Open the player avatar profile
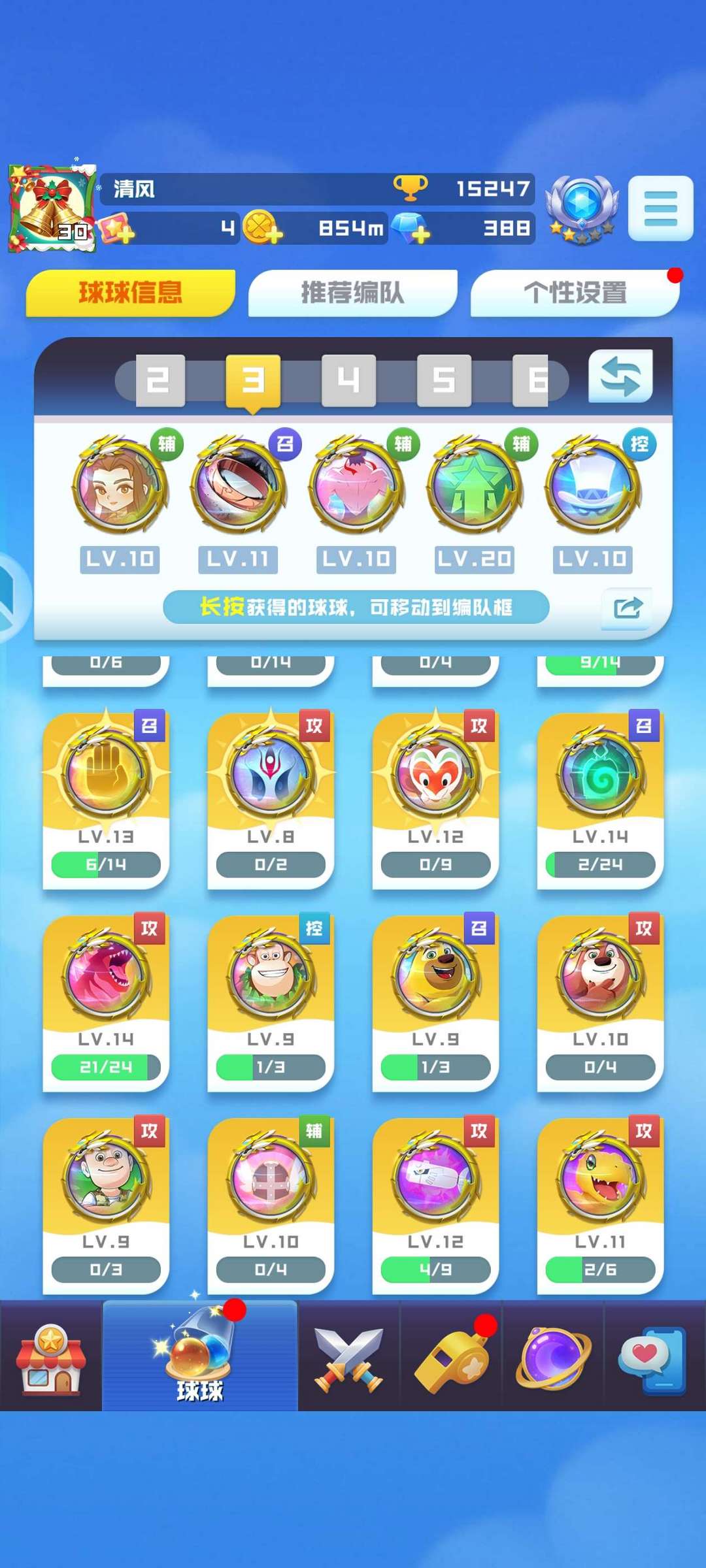The width and height of the screenshot is (706, 1568). 52,208
